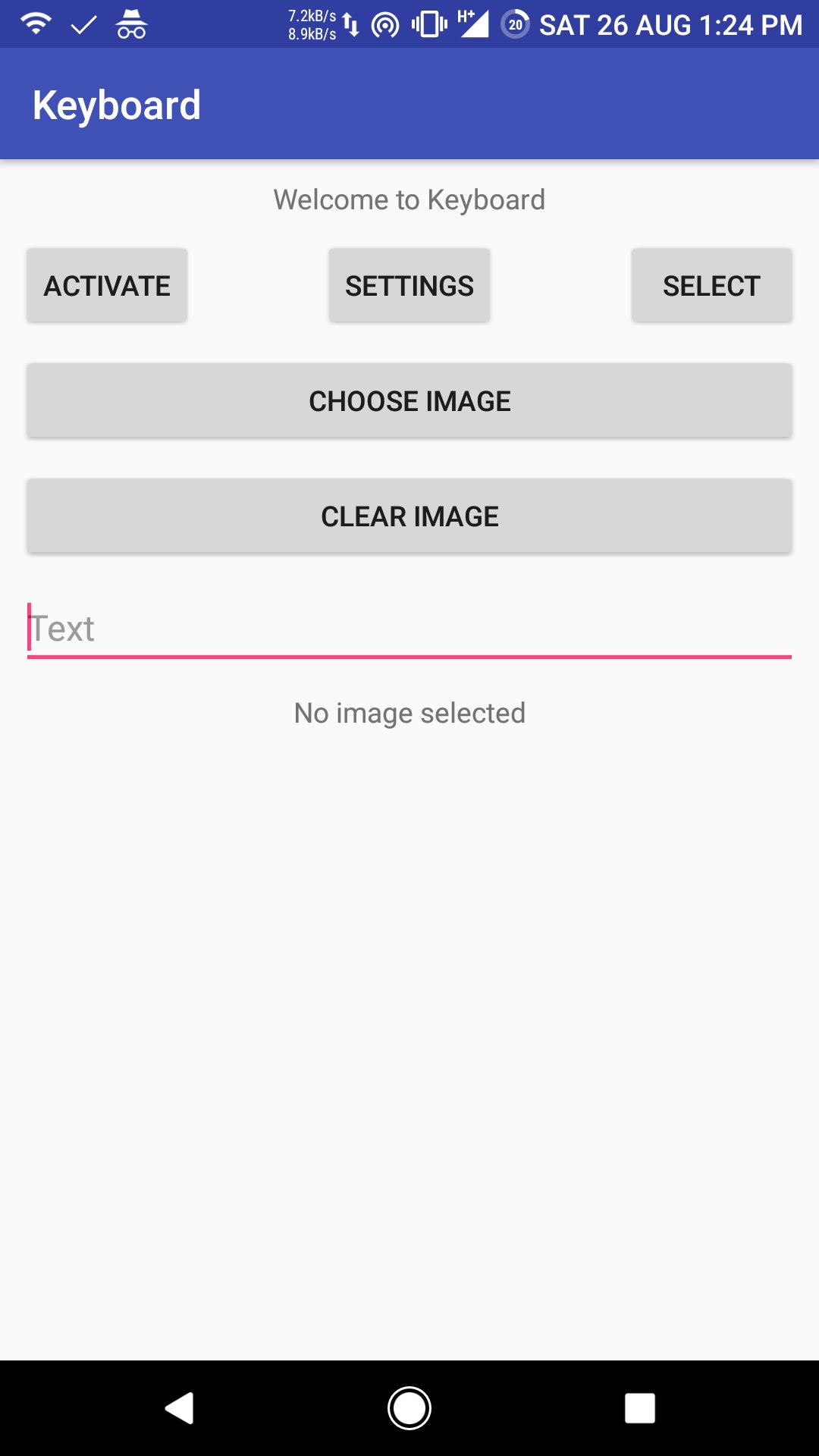Viewport: 819px width, 1456px height.
Task: Tap the Activate button
Action: [x=107, y=286]
